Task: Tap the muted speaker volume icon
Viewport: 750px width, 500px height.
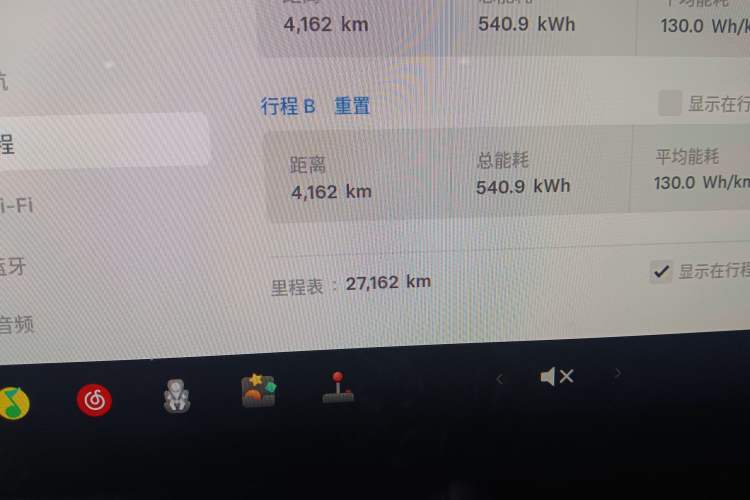Action: (x=556, y=377)
